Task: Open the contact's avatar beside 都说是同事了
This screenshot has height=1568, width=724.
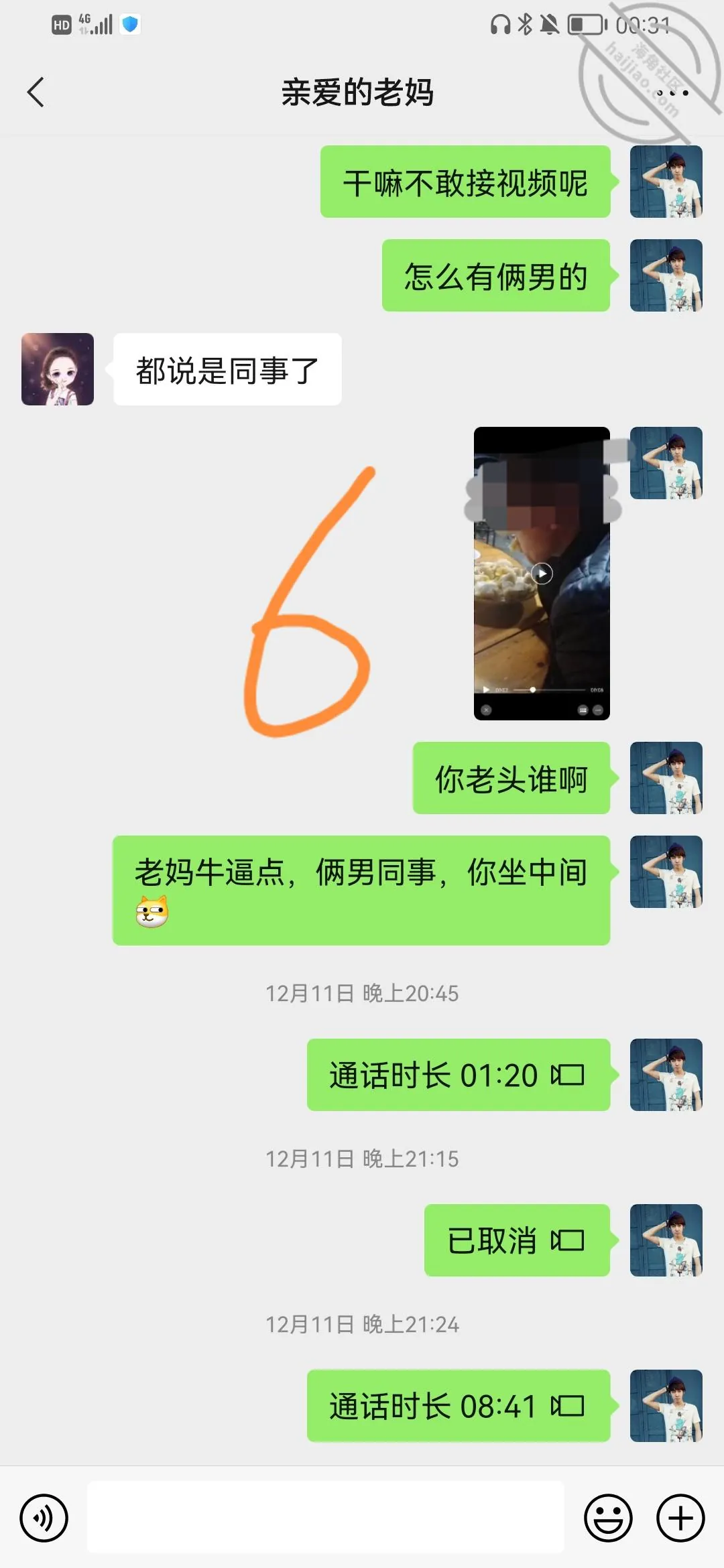Action: pyautogui.click(x=58, y=369)
